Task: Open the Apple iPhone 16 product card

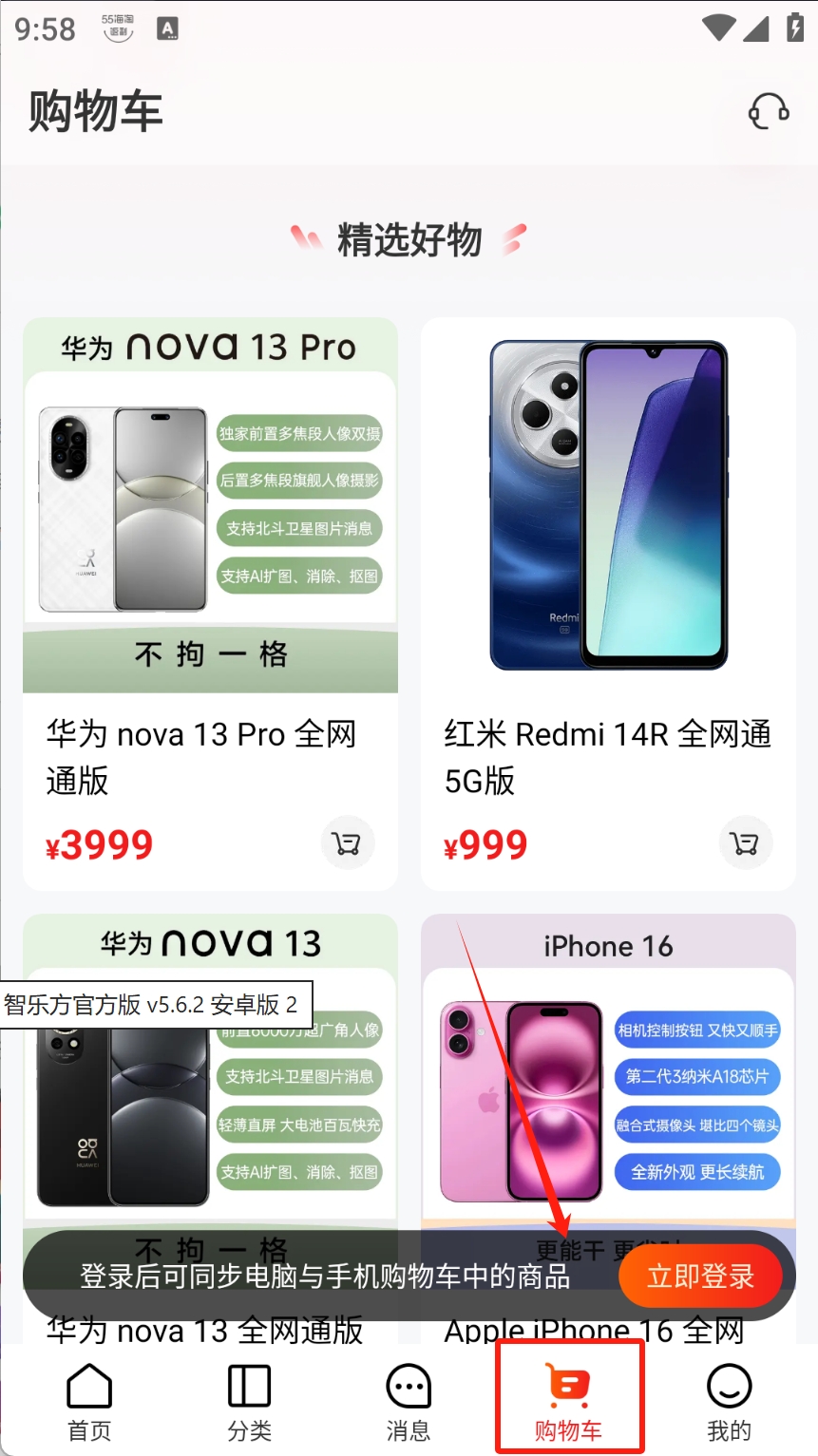Action: click(x=608, y=1092)
